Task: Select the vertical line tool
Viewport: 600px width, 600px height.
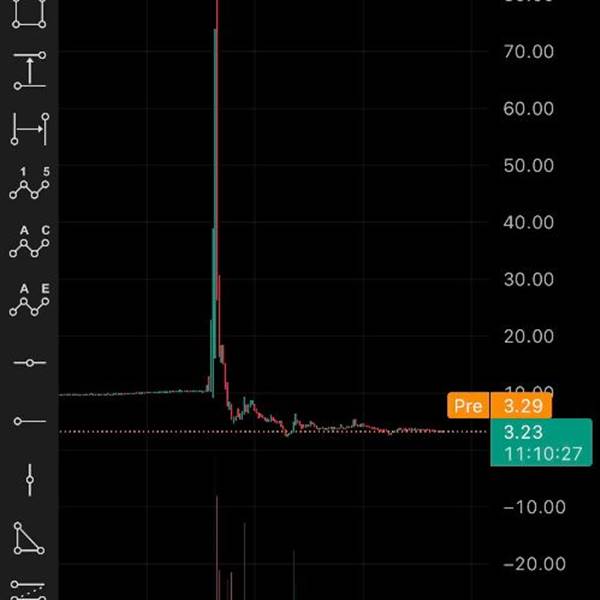Action: (30, 480)
